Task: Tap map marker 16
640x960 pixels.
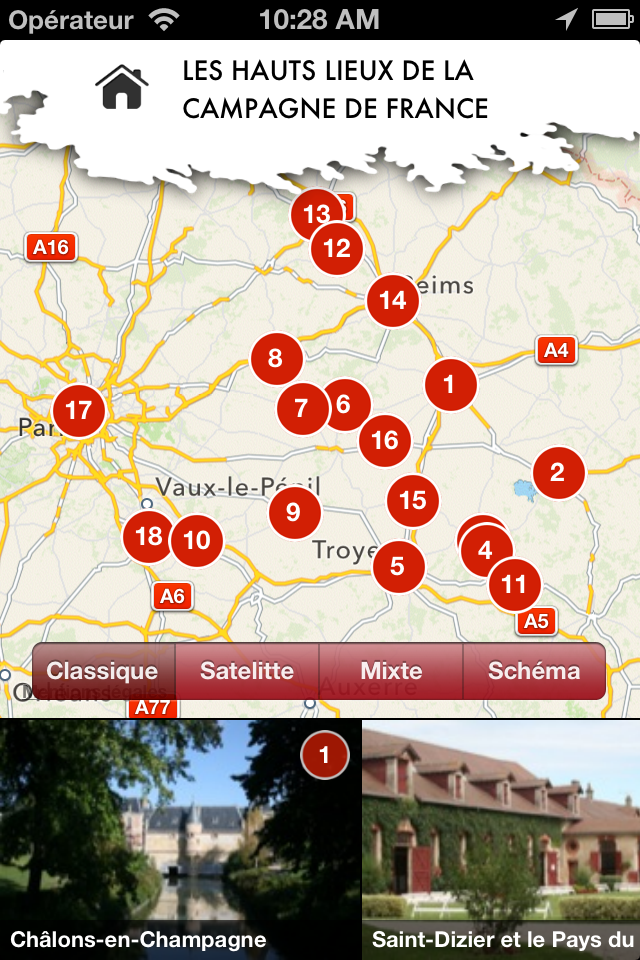Action: [385, 440]
